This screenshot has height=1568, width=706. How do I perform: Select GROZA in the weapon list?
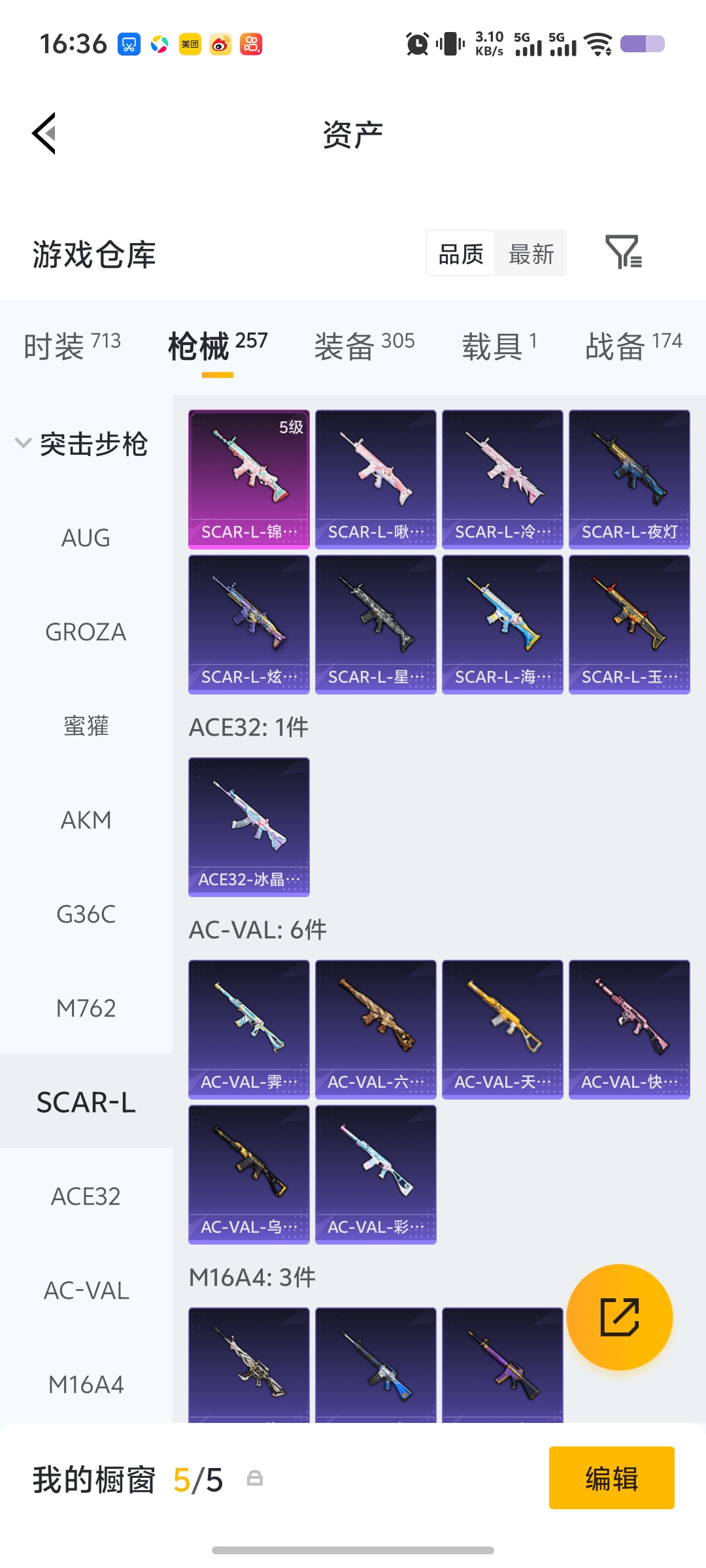[x=86, y=632]
